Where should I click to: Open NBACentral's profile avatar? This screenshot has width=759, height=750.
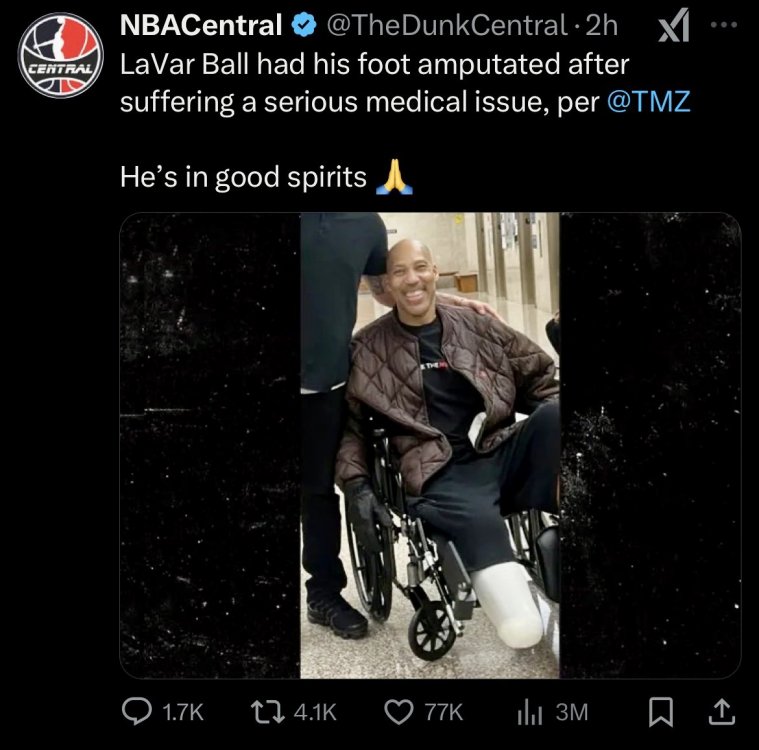click(x=60, y=55)
